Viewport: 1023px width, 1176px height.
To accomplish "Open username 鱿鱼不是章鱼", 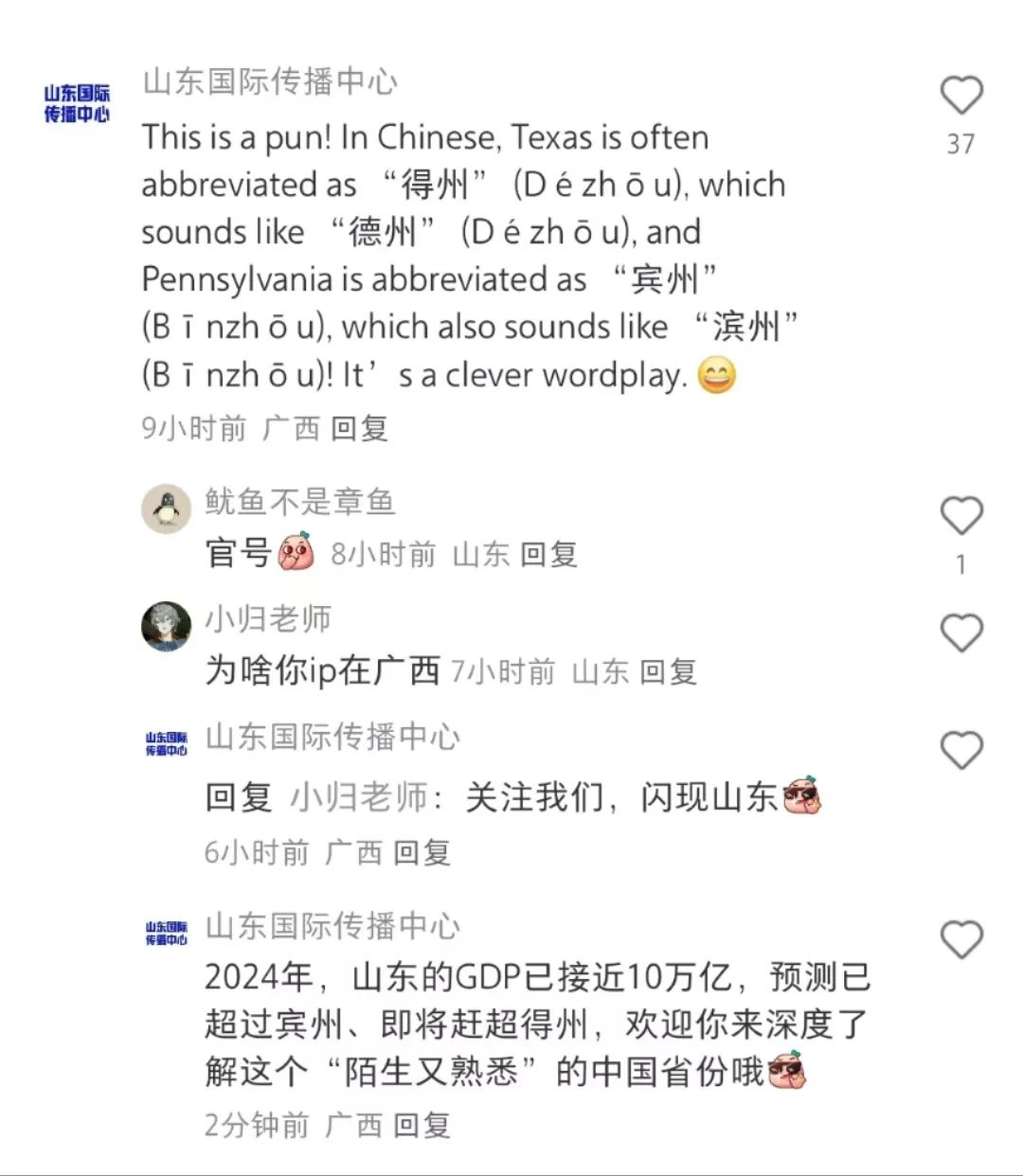I will [299, 502].
